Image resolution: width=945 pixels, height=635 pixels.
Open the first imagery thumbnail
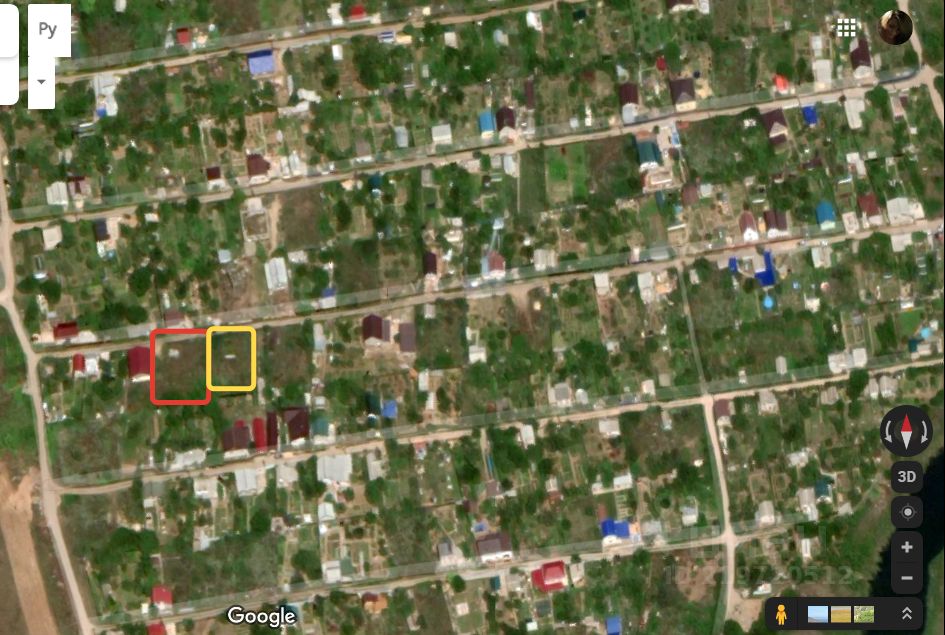[x=818, y=614]
